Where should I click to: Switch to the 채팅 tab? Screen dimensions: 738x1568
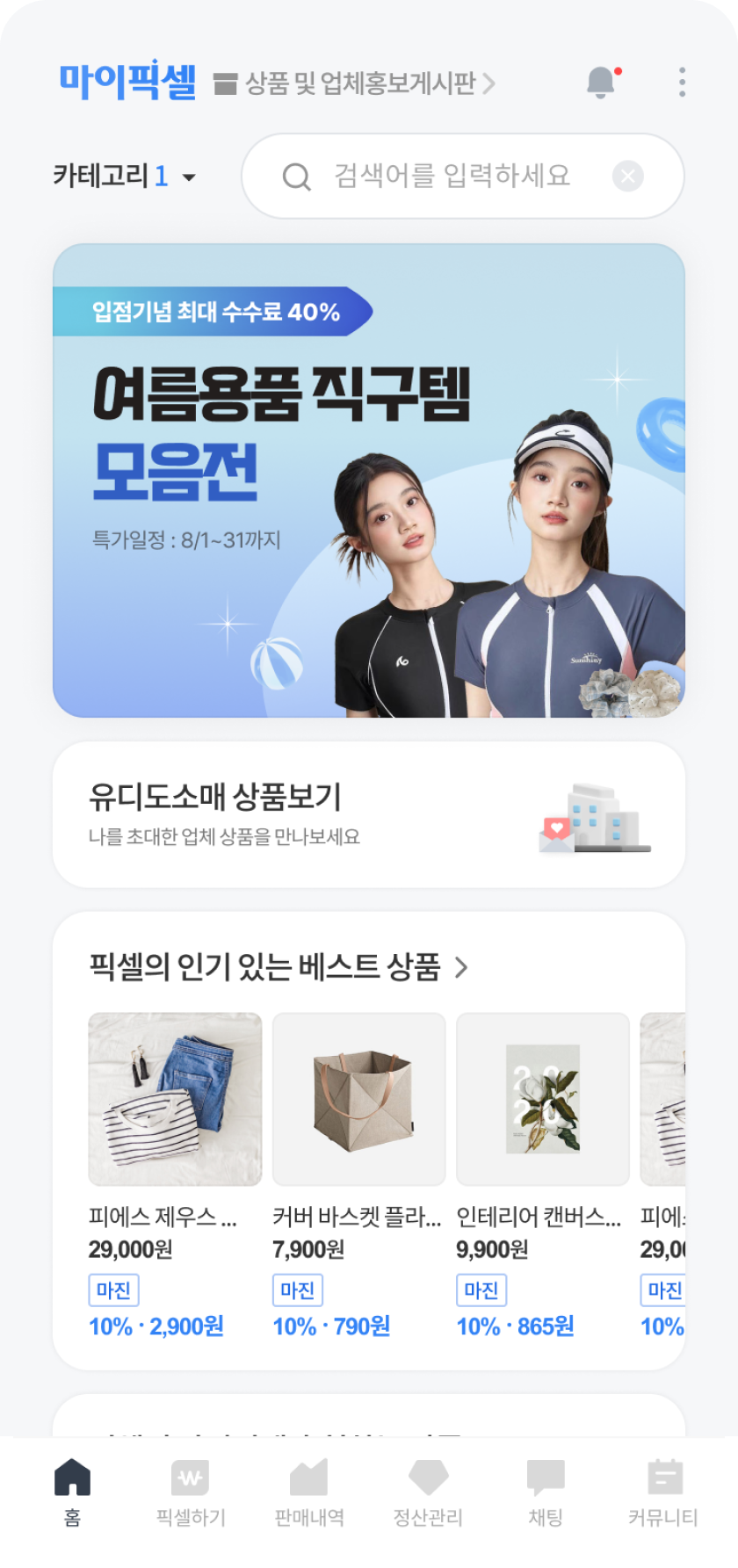point(546,1492)
